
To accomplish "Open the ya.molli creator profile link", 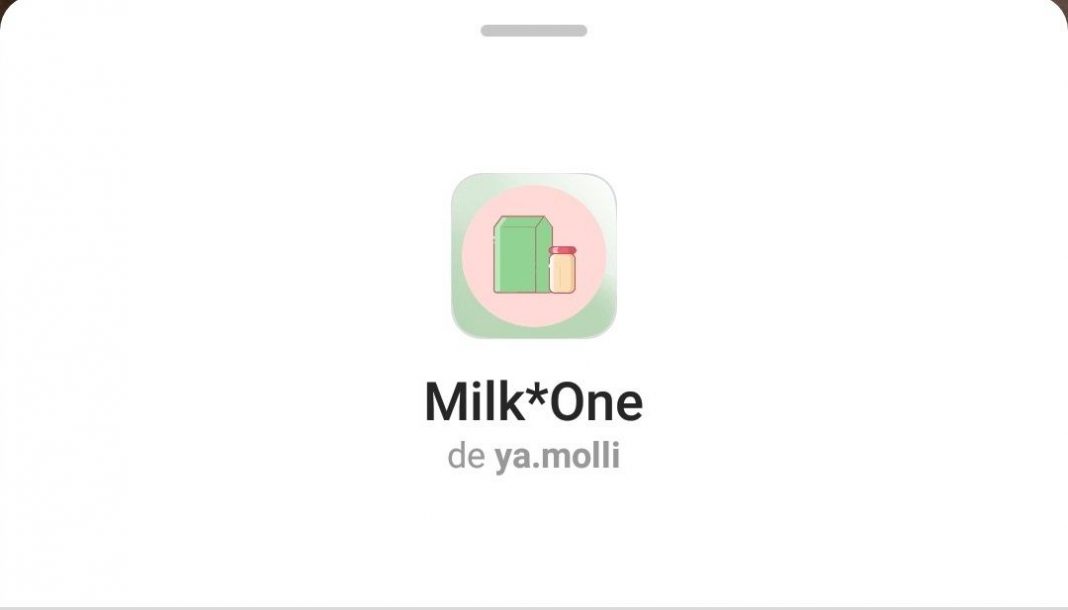I will 557,458.
